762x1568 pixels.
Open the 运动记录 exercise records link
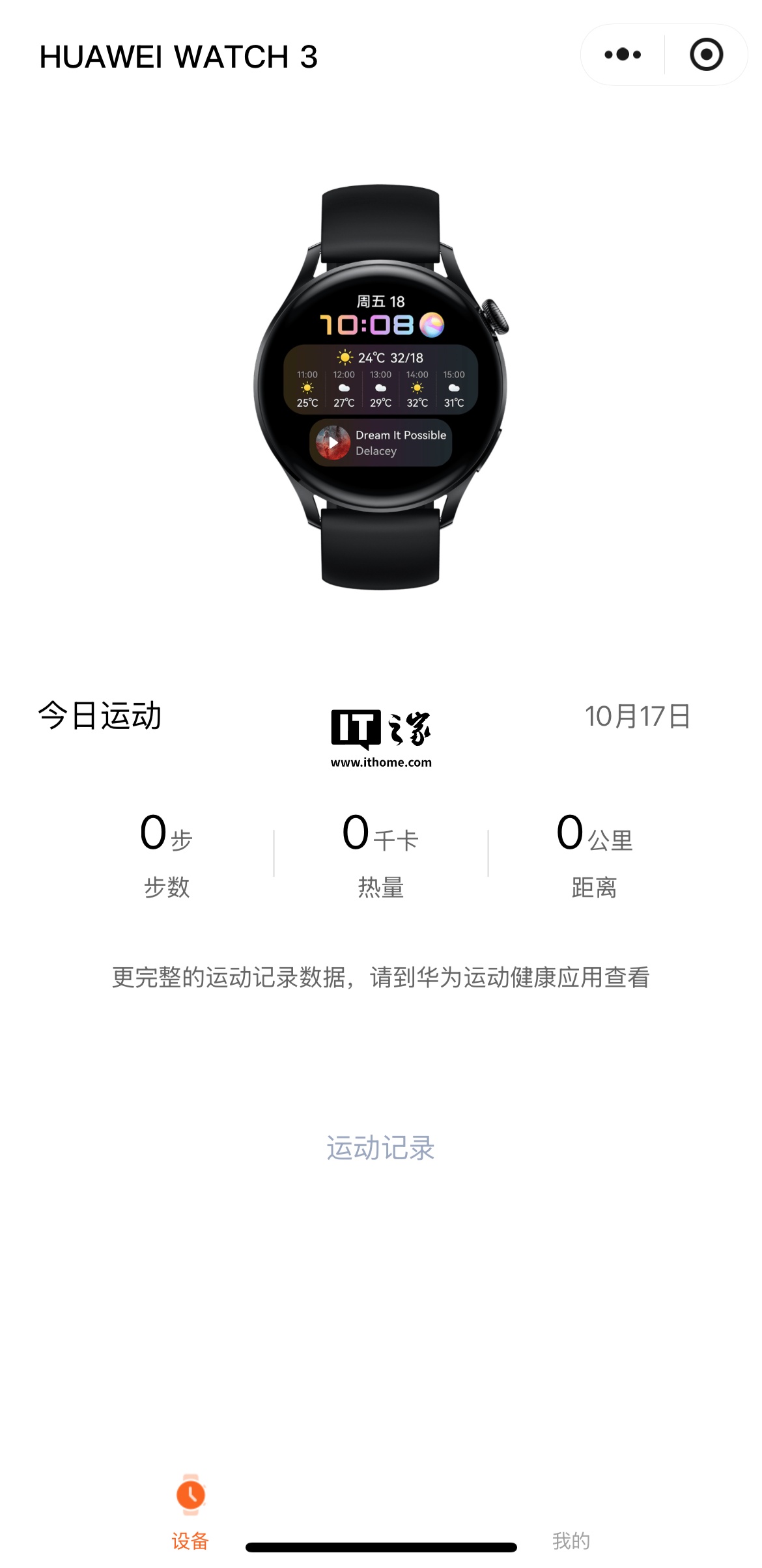tap(380, 1148)
